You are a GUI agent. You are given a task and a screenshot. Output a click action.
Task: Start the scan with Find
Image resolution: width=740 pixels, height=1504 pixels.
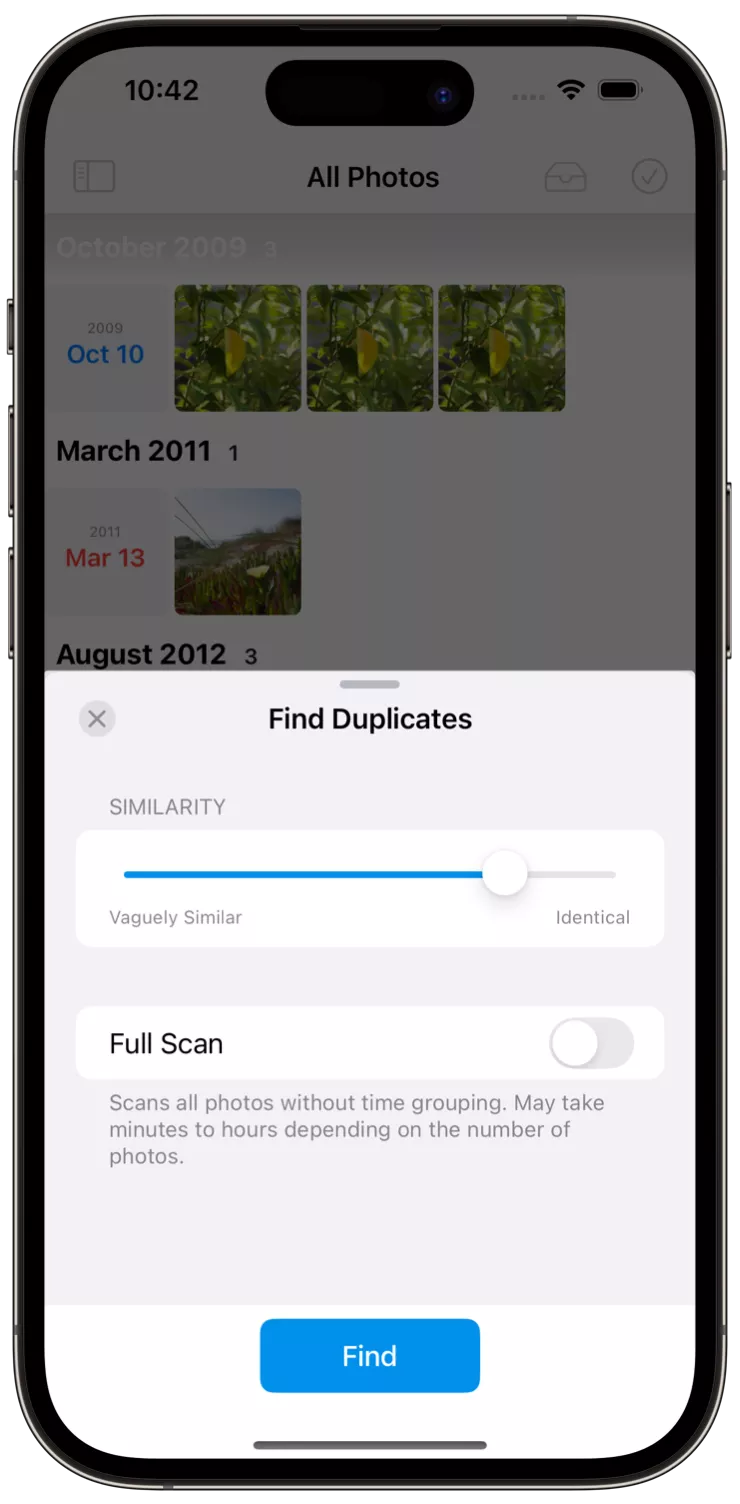click(370, 1356)
